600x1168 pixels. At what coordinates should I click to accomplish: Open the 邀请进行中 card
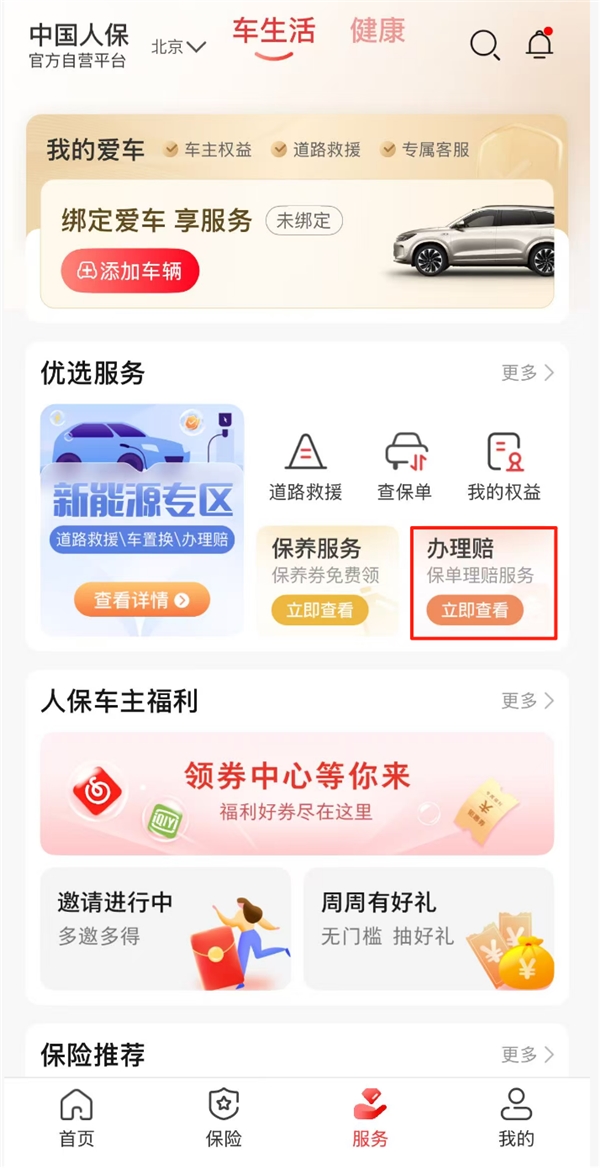click(165, 928)
